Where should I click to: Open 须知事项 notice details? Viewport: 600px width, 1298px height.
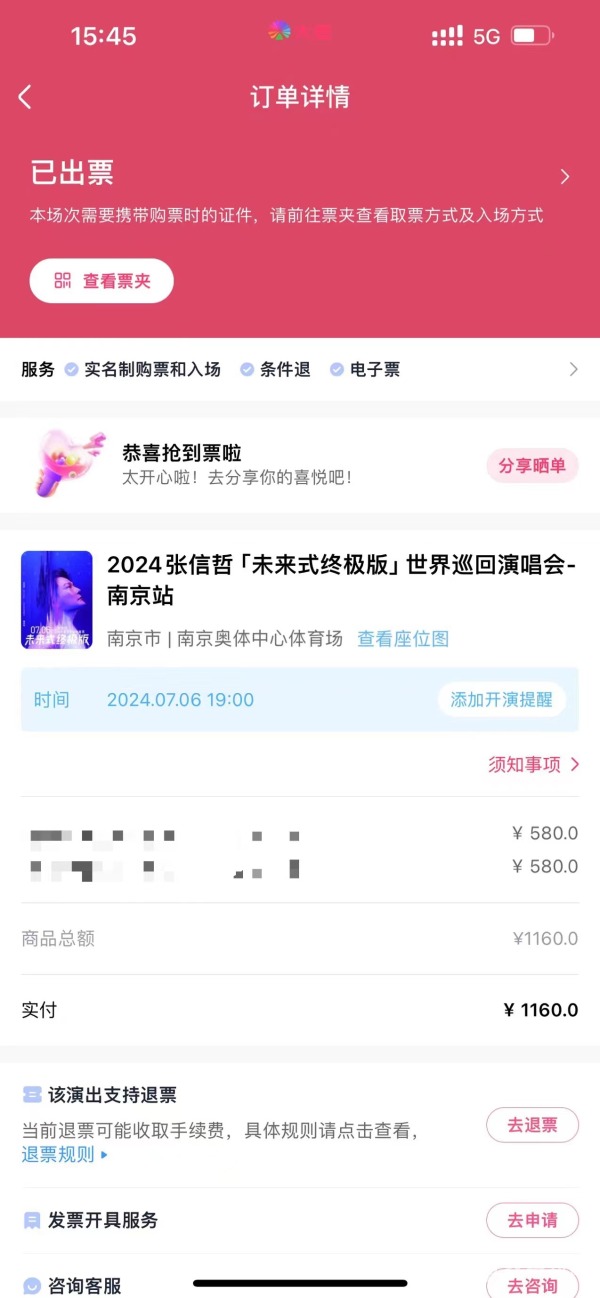(x=533, y=765)
